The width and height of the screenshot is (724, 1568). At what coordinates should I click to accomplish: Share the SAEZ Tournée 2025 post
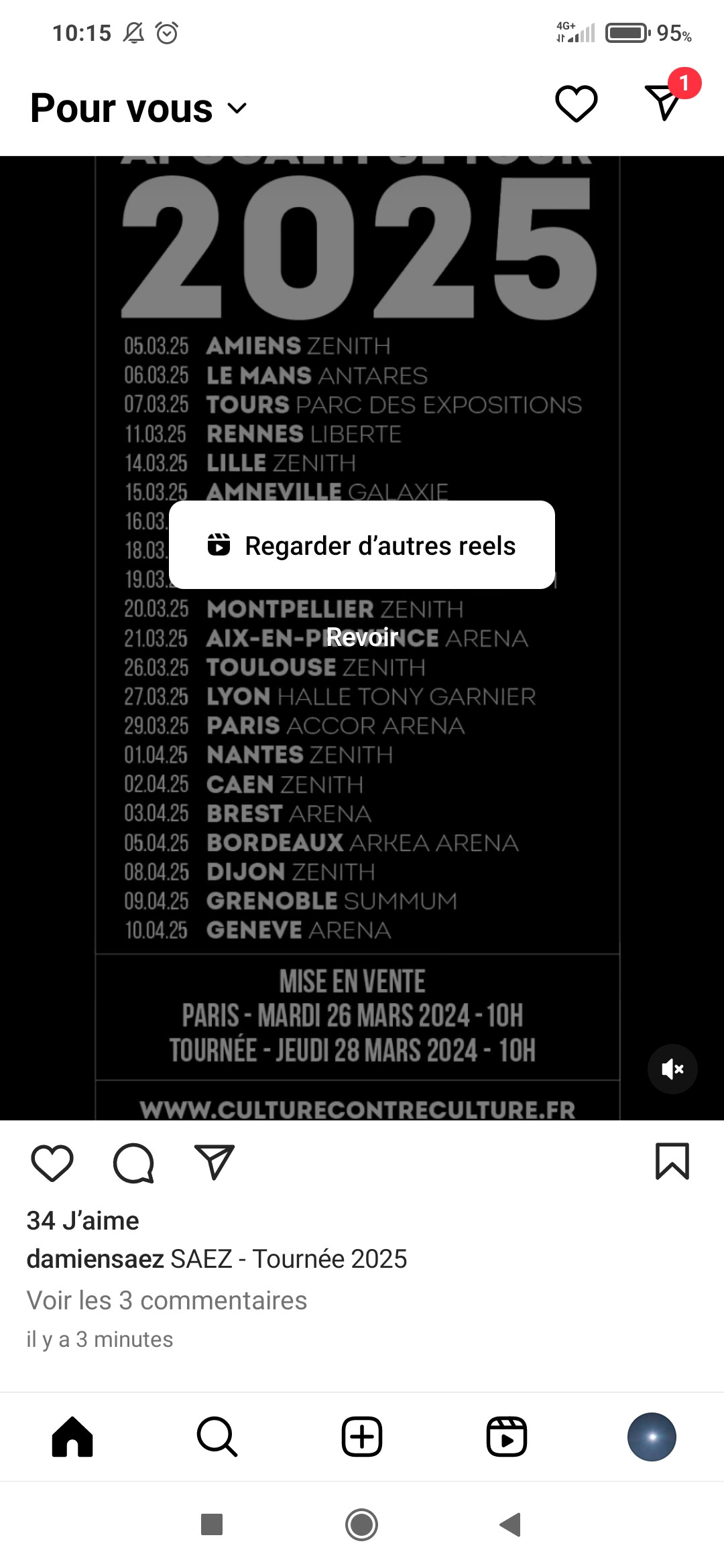click(215, 1162)
